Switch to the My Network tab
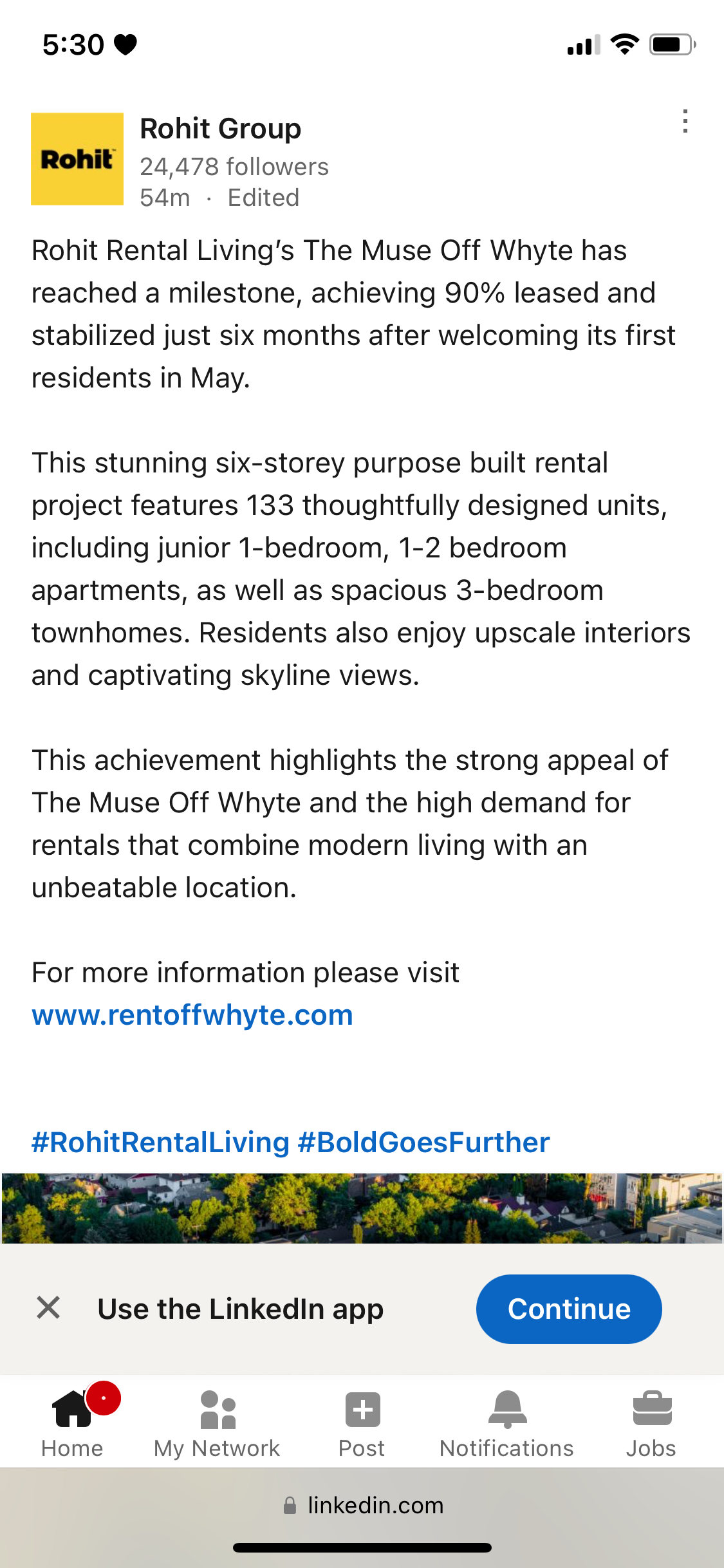 pos(217,1421)
